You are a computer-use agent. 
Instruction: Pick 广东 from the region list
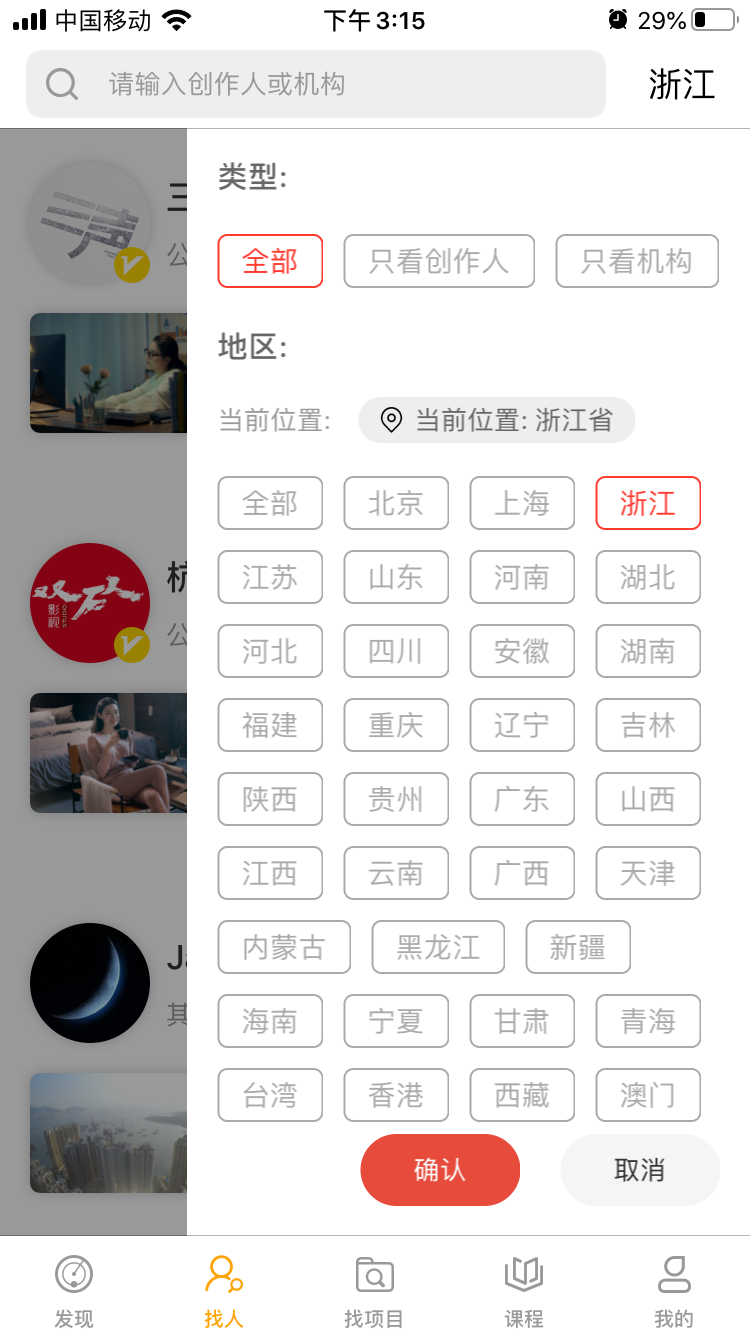tap(522, 799)
